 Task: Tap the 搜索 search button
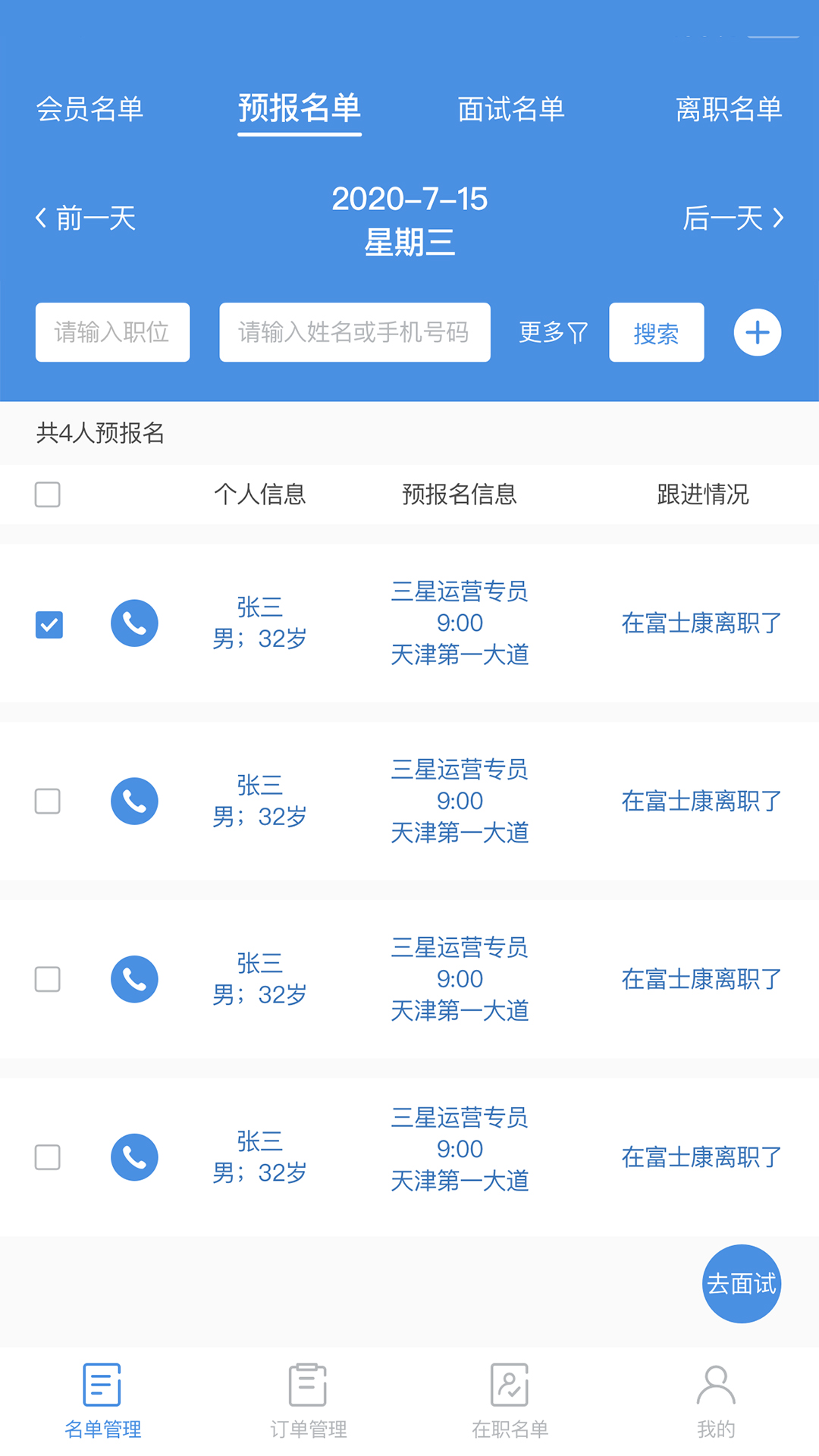[x=656, y=332]
